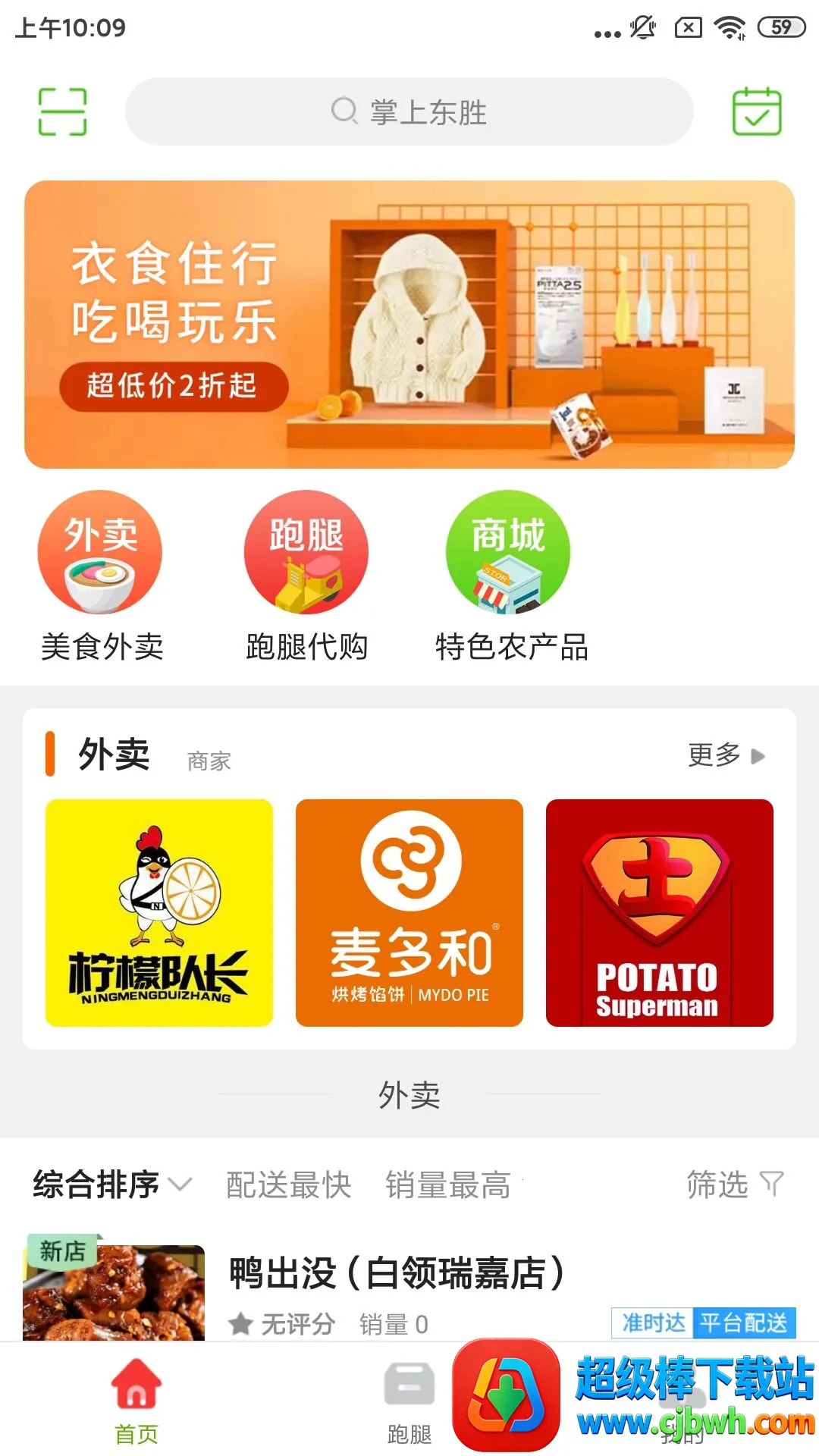Sort by 配送最快
The width and height of the screenshot is (819, 1456).
pos(289,1185)
